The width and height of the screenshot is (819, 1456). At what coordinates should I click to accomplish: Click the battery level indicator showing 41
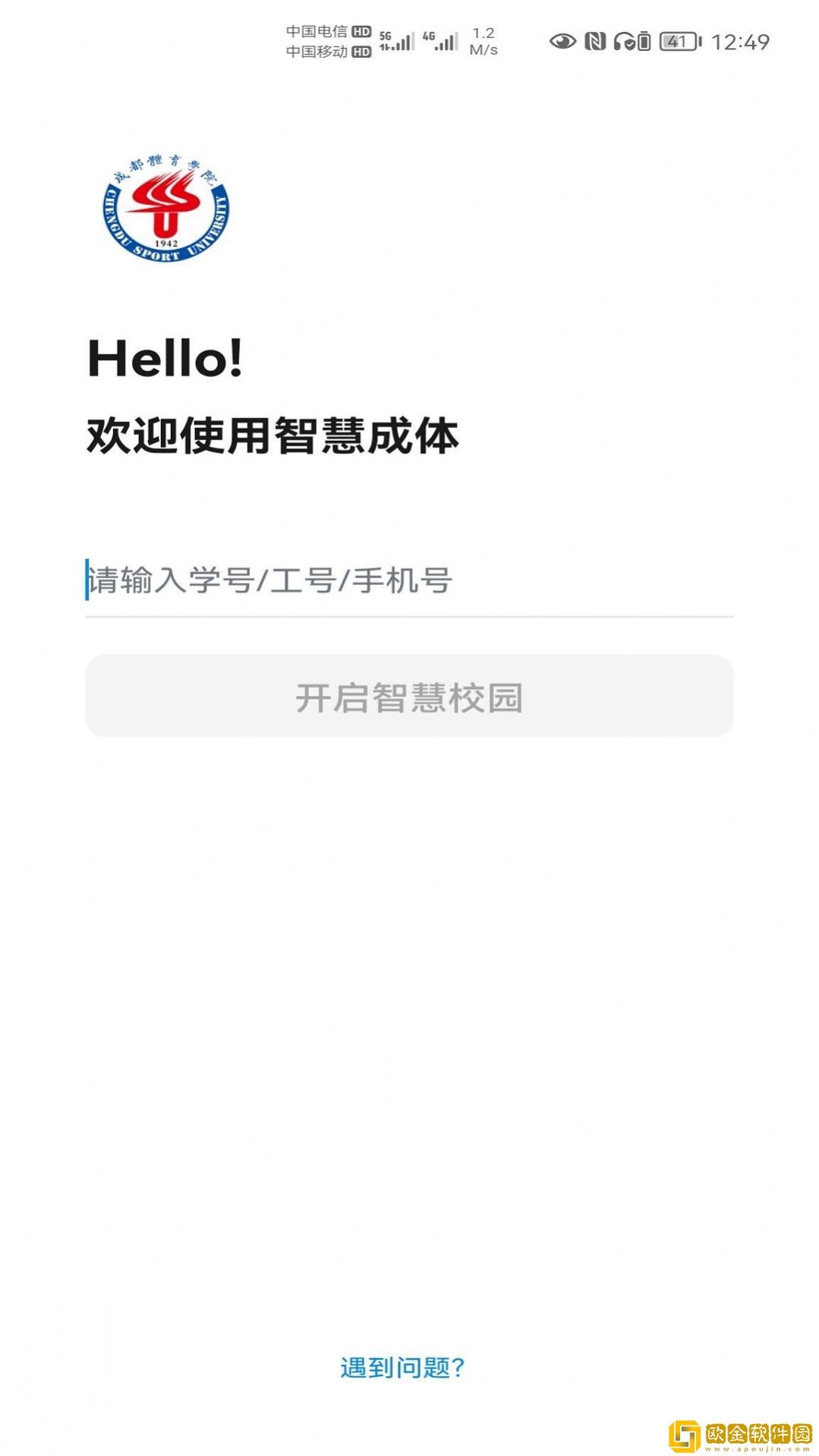point(678,43)
